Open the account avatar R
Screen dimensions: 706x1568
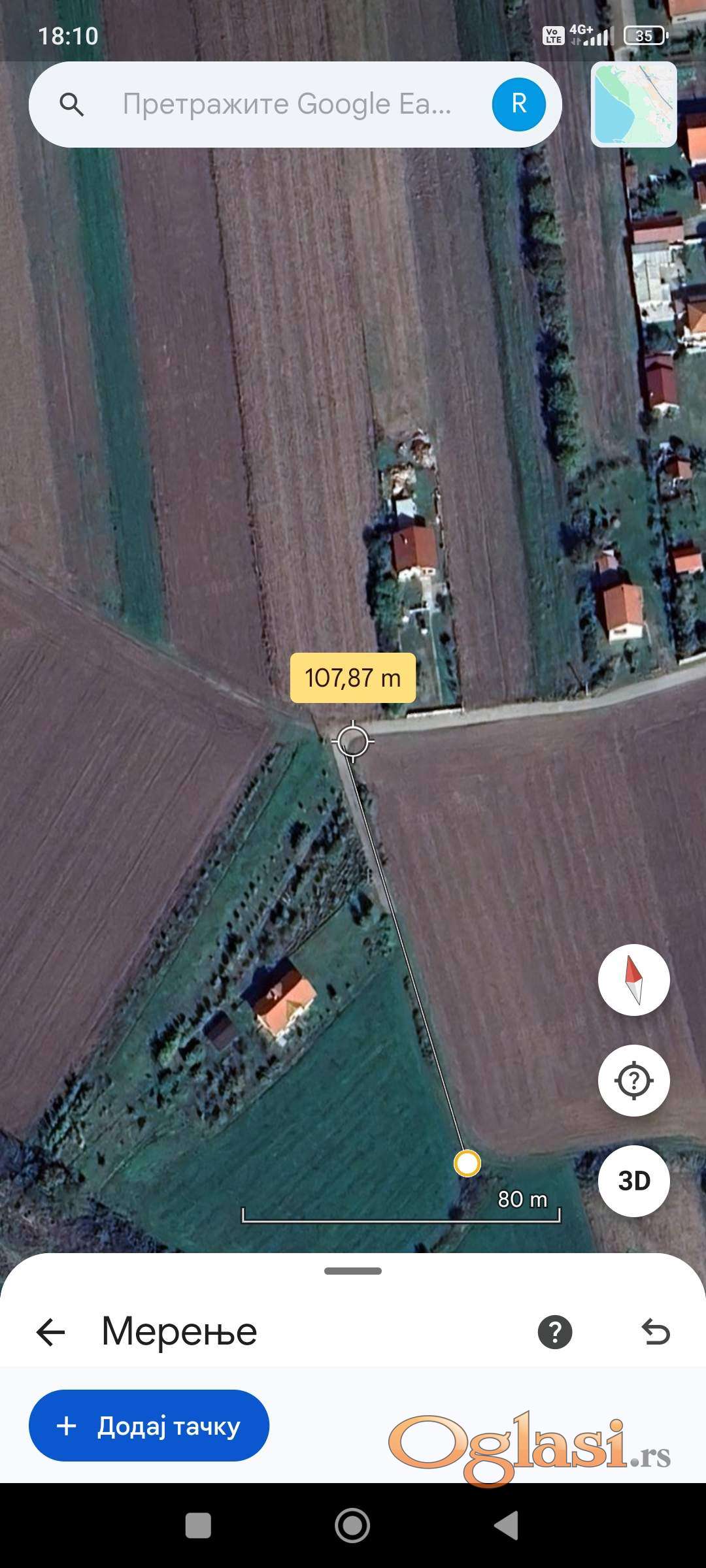coord(518,105)
